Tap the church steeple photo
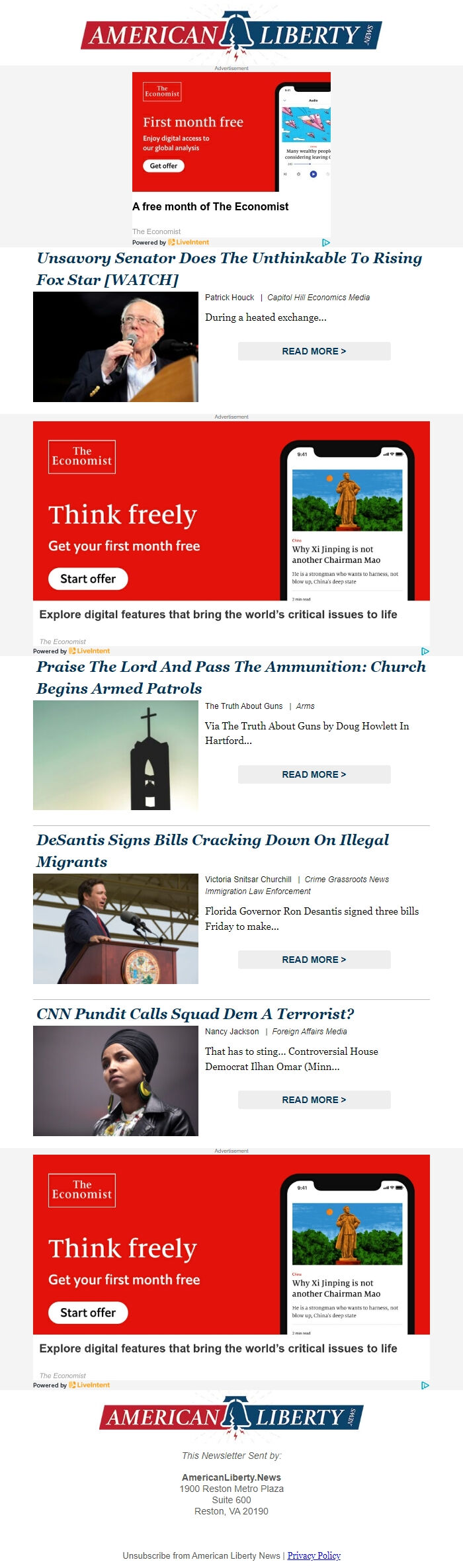463x1568 pixels. [x=116, y=755]
